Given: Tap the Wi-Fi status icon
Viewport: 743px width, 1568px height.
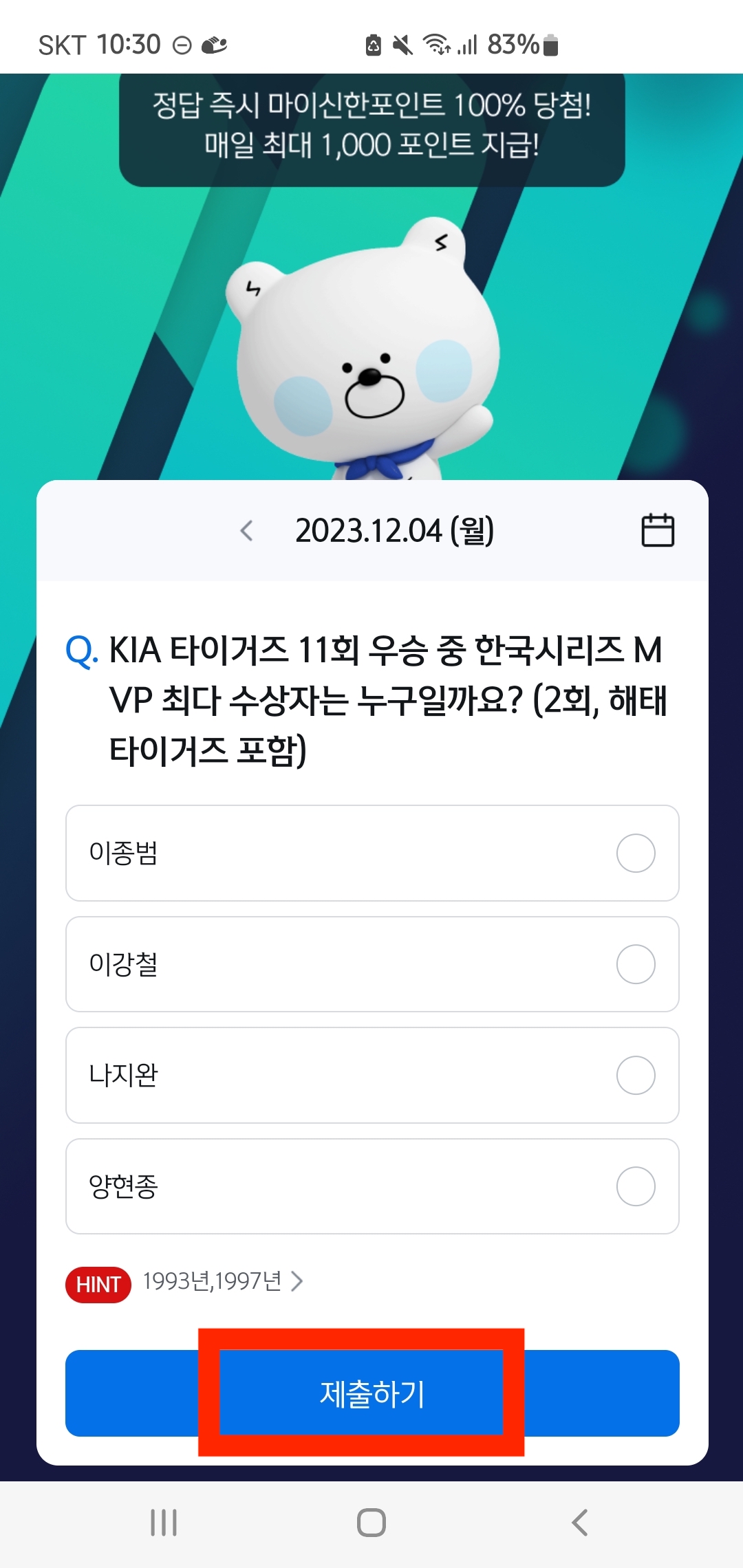Looking at the screenshot, I should [x=438, y=43].
